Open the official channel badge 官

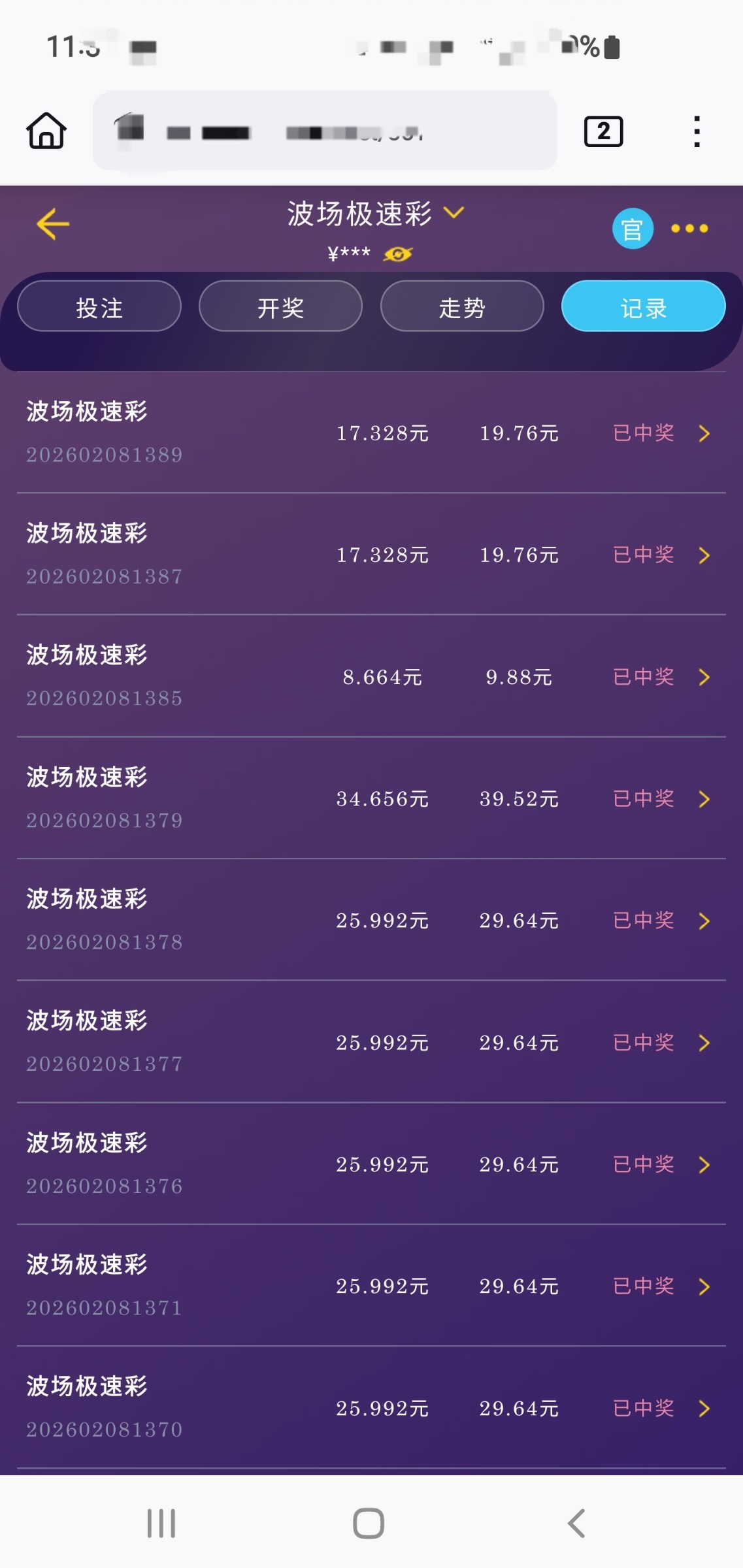(631, 229)
